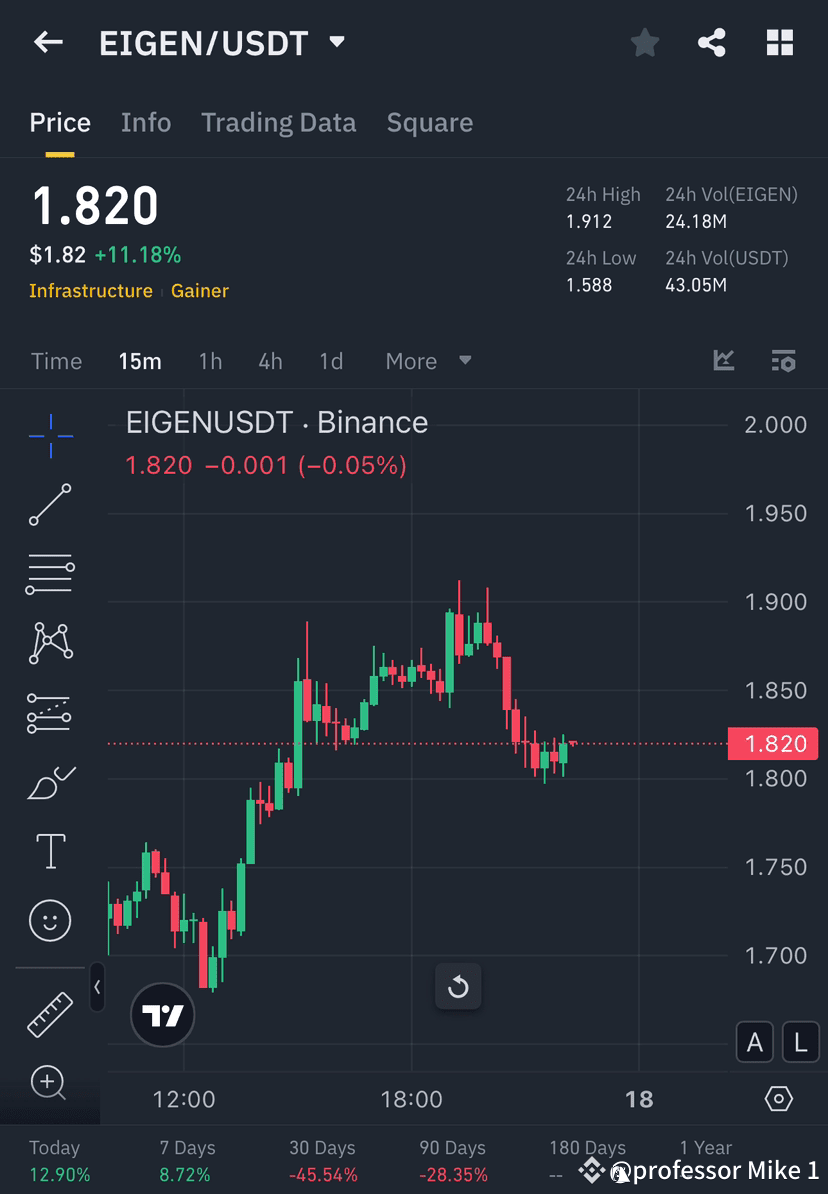Select the measure ruler tool
The height and width of the screenshot is (1194, 828).
pos(50,1013)
